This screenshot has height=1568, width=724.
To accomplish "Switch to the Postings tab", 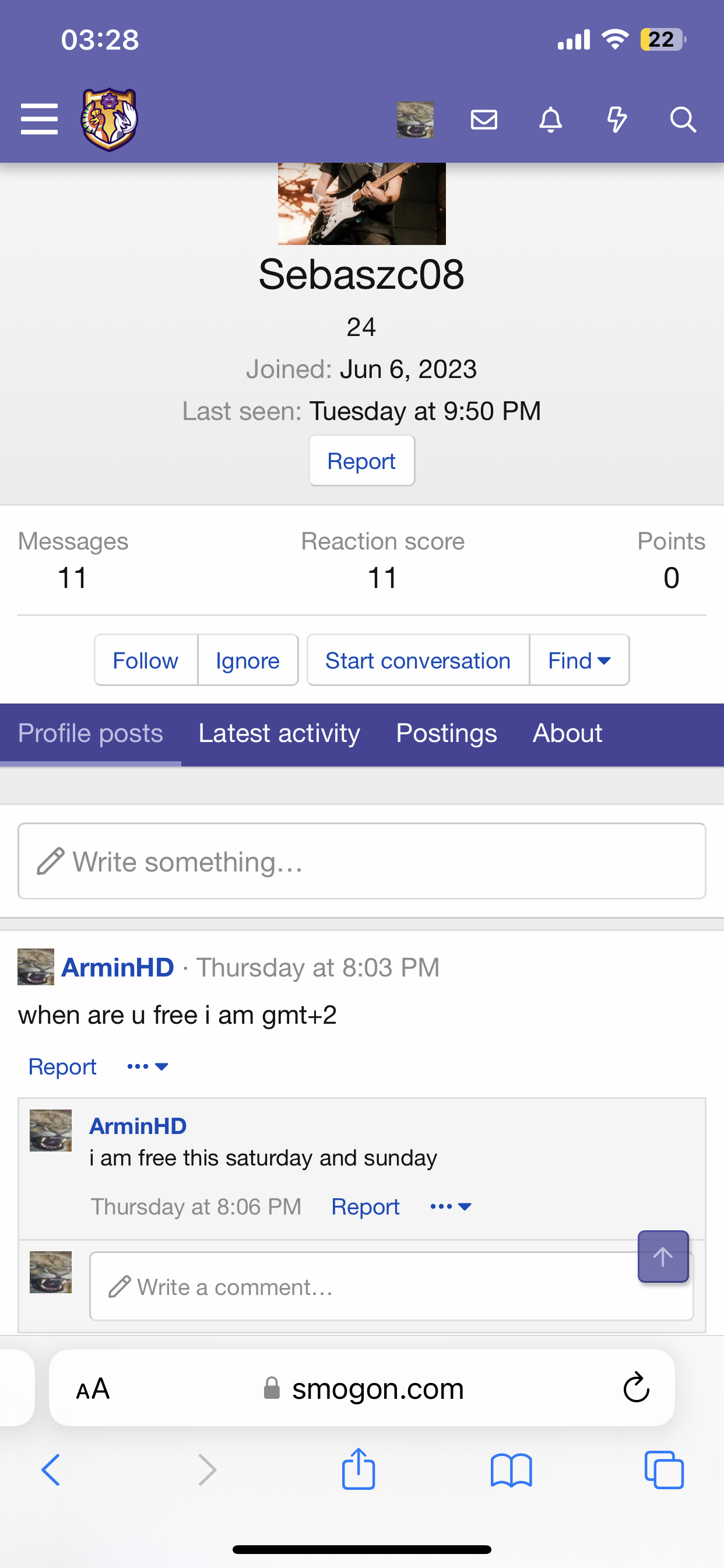I will (x=446, y=733).
